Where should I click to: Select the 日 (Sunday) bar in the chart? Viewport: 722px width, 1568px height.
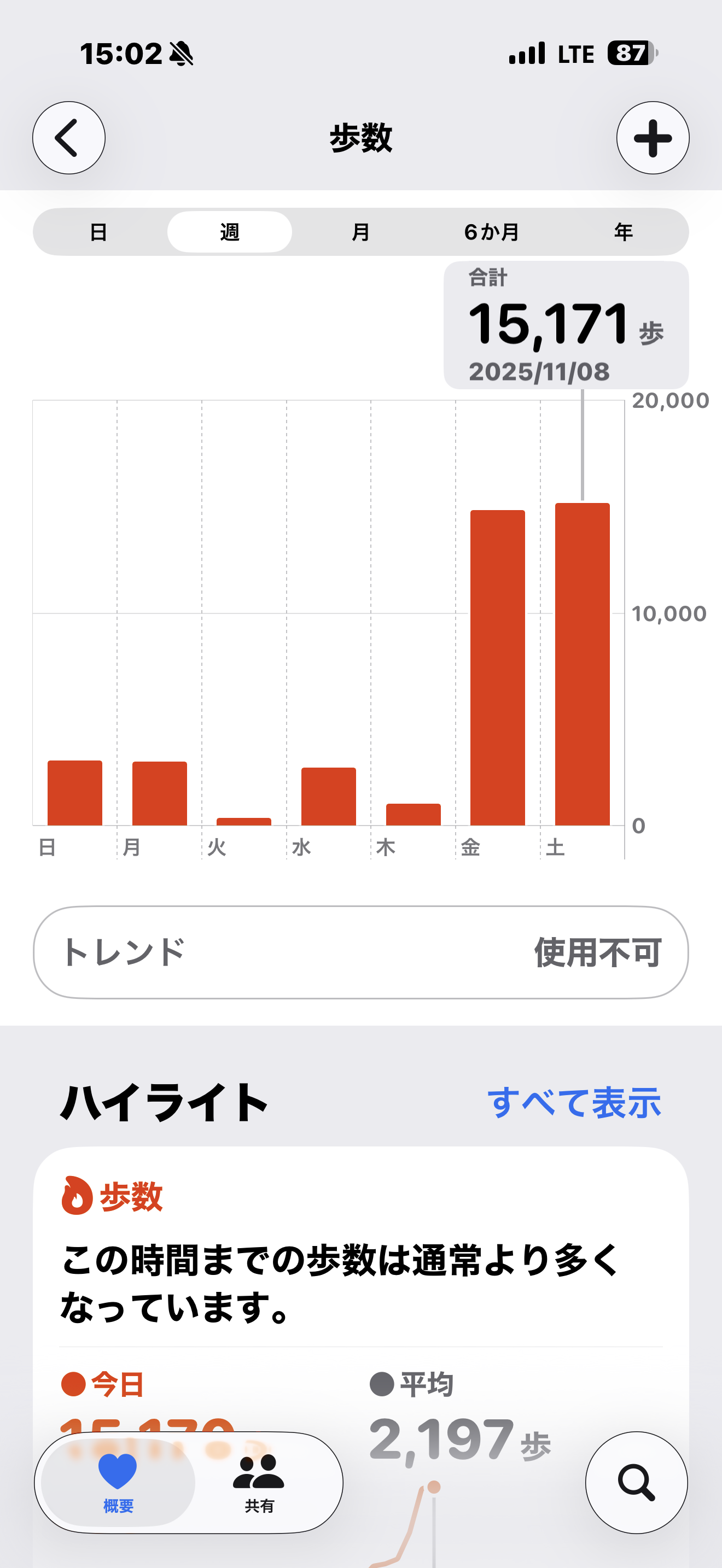pos(75,793)
